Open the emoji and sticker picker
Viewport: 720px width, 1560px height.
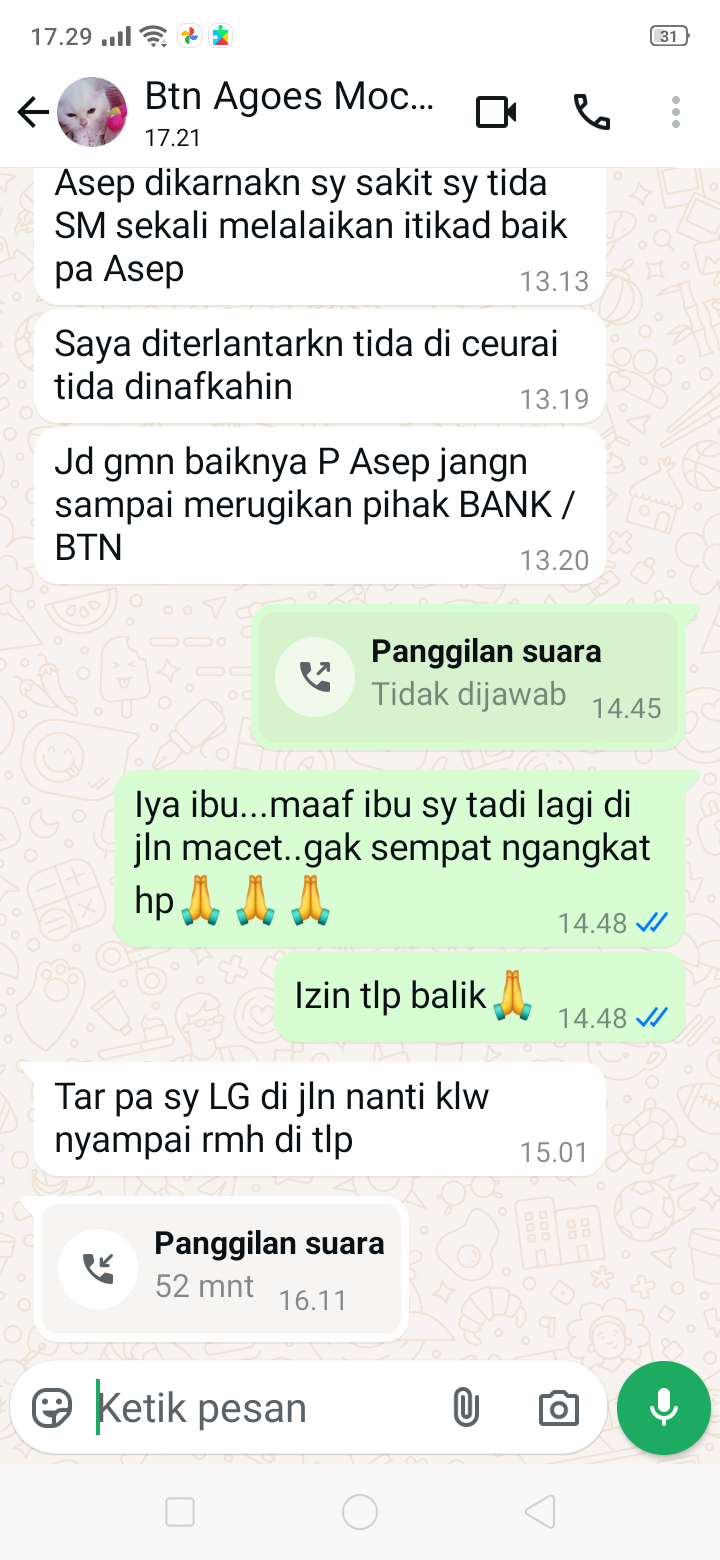pyautogui.click(x=52, y=1408)
